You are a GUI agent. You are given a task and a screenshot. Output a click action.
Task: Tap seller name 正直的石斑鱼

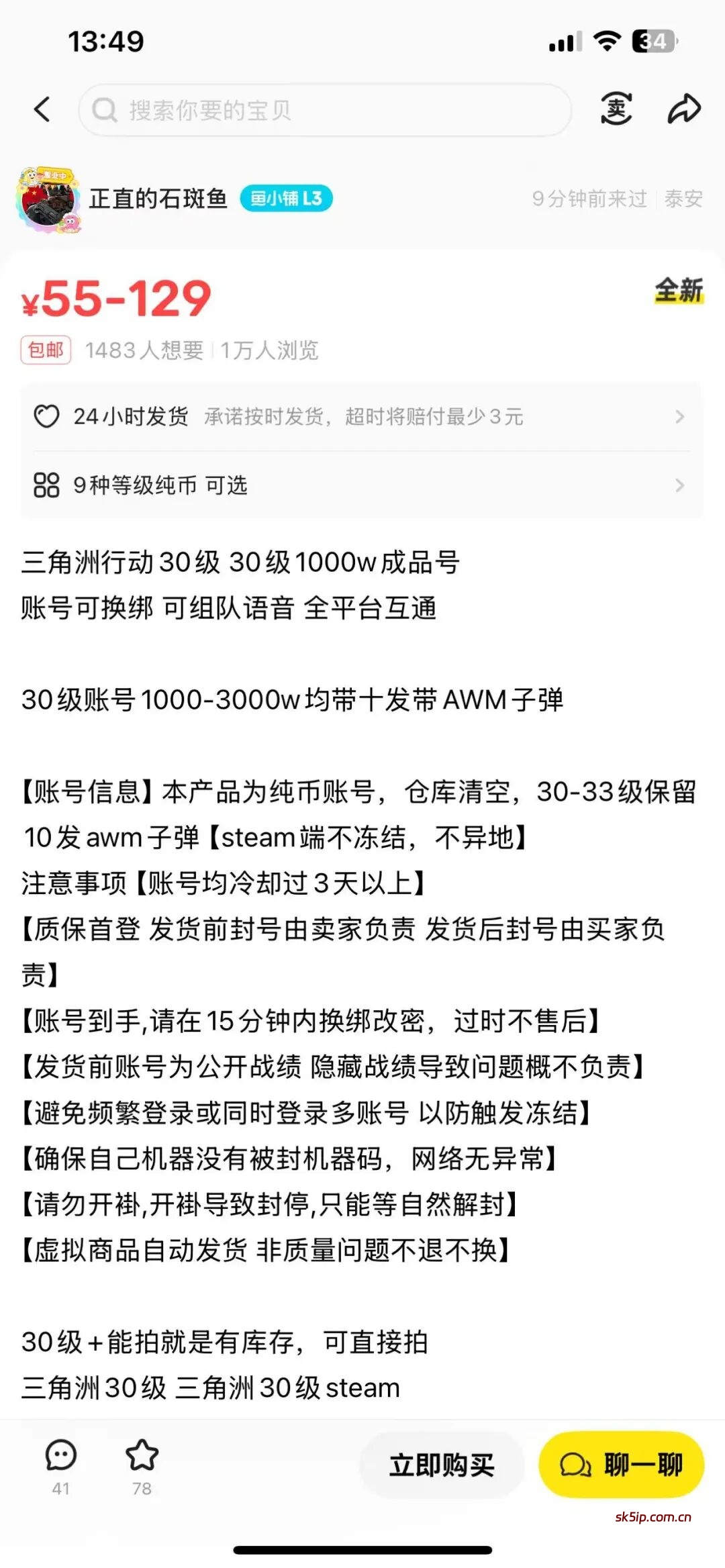click(158, 199)
